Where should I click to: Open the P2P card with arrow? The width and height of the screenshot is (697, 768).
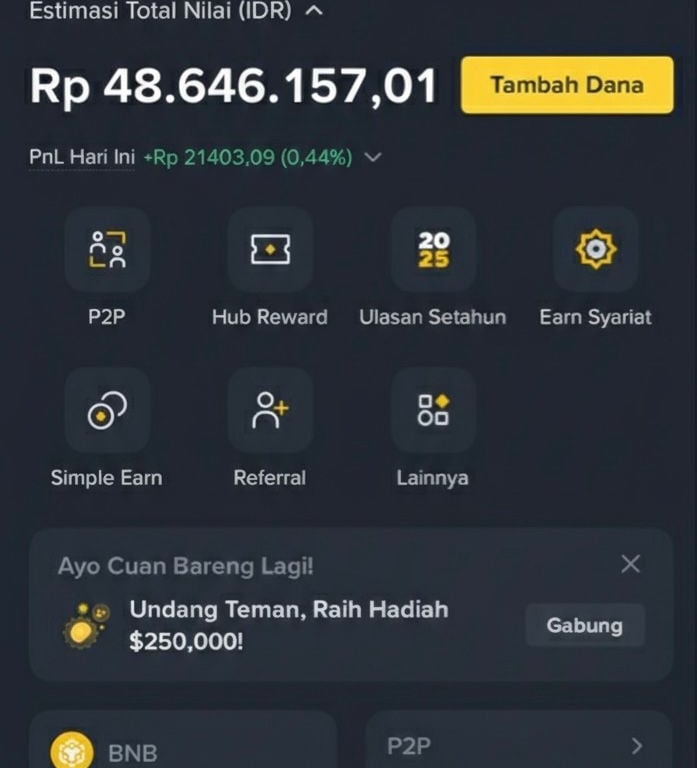(518, 745)
